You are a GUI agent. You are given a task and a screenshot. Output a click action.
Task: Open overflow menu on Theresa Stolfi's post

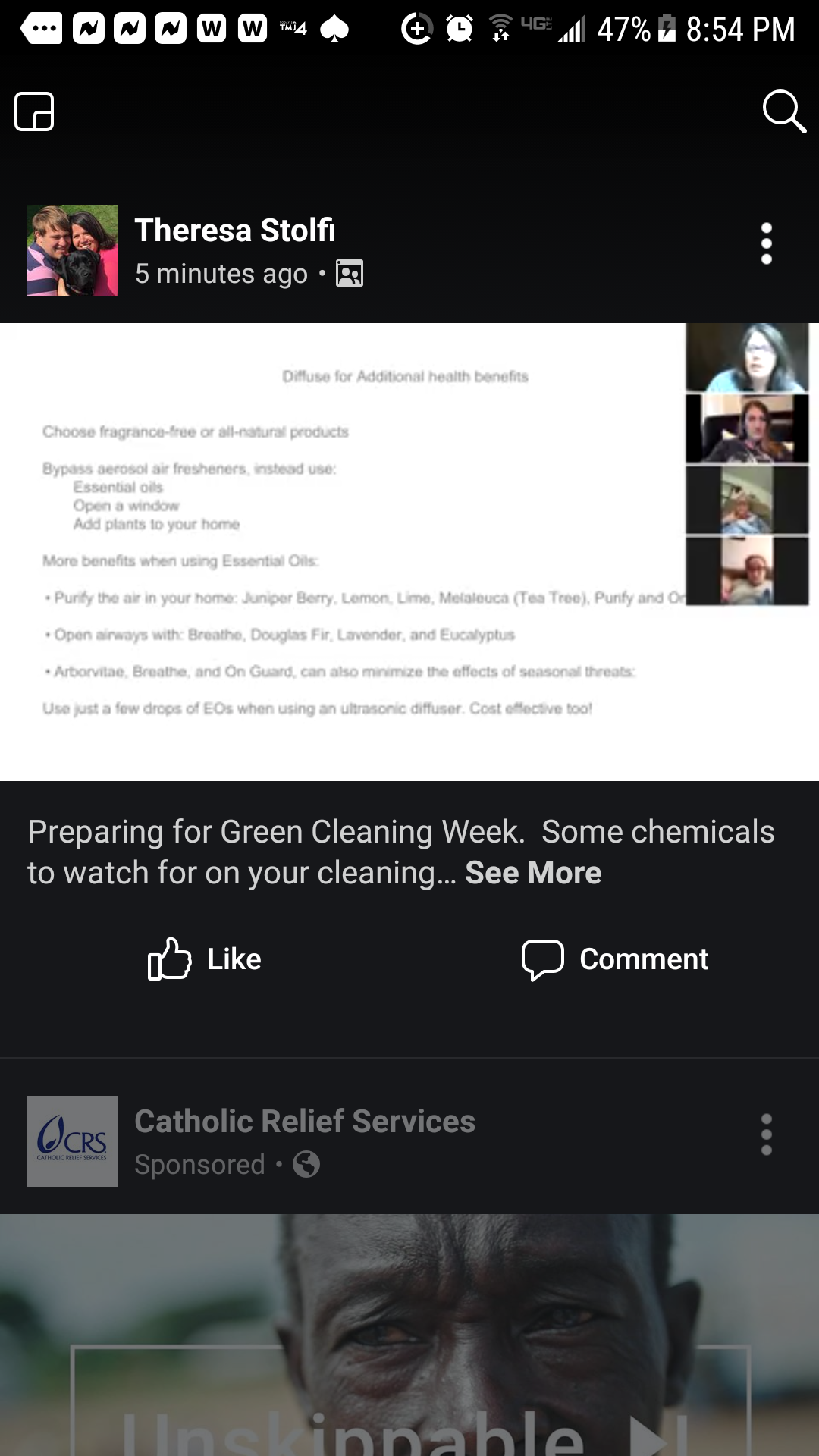[x=767, y=243]
